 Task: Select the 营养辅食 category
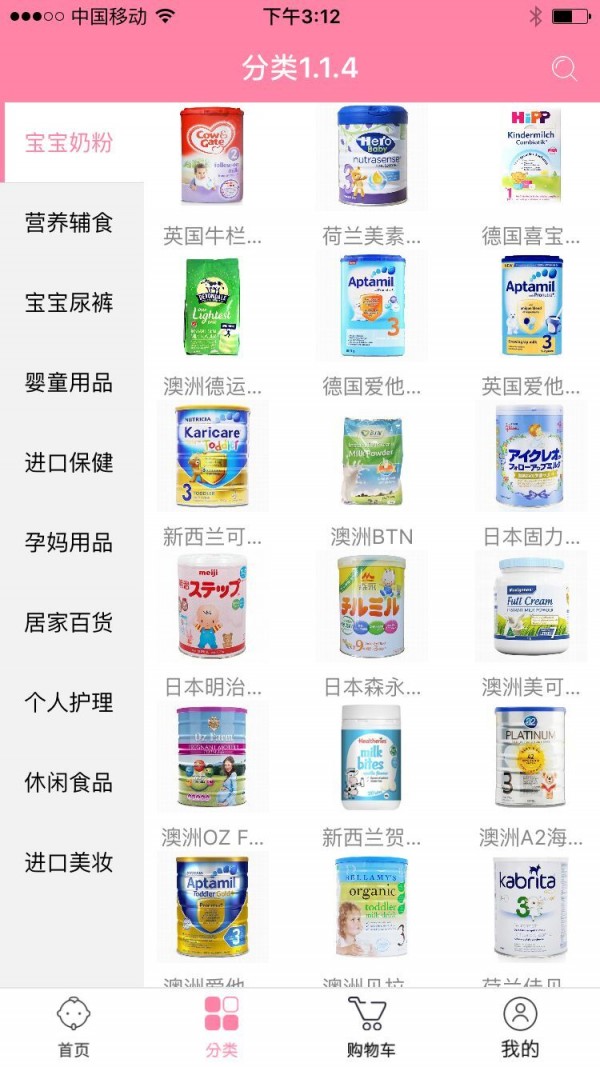[69, 223]
